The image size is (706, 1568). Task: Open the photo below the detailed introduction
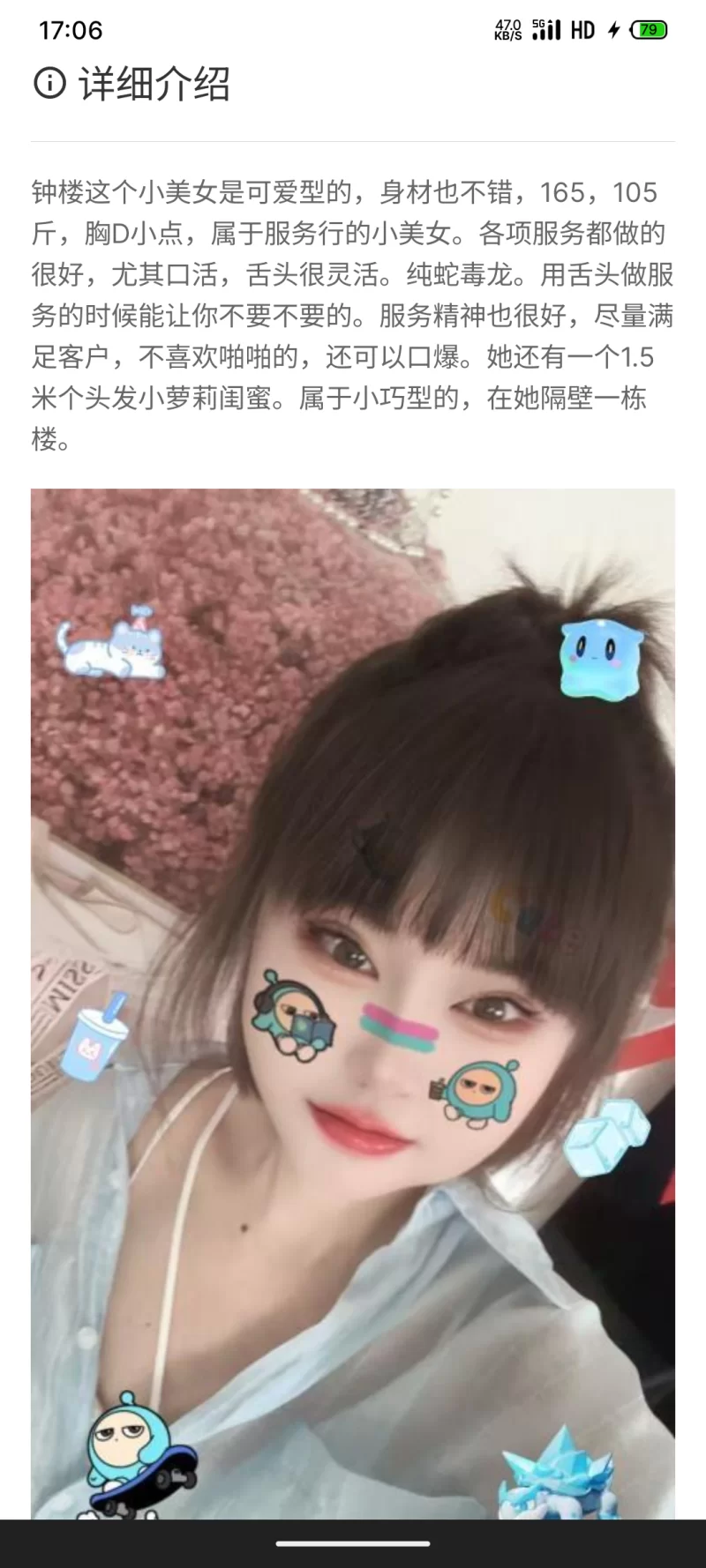[x=353, y=997]
